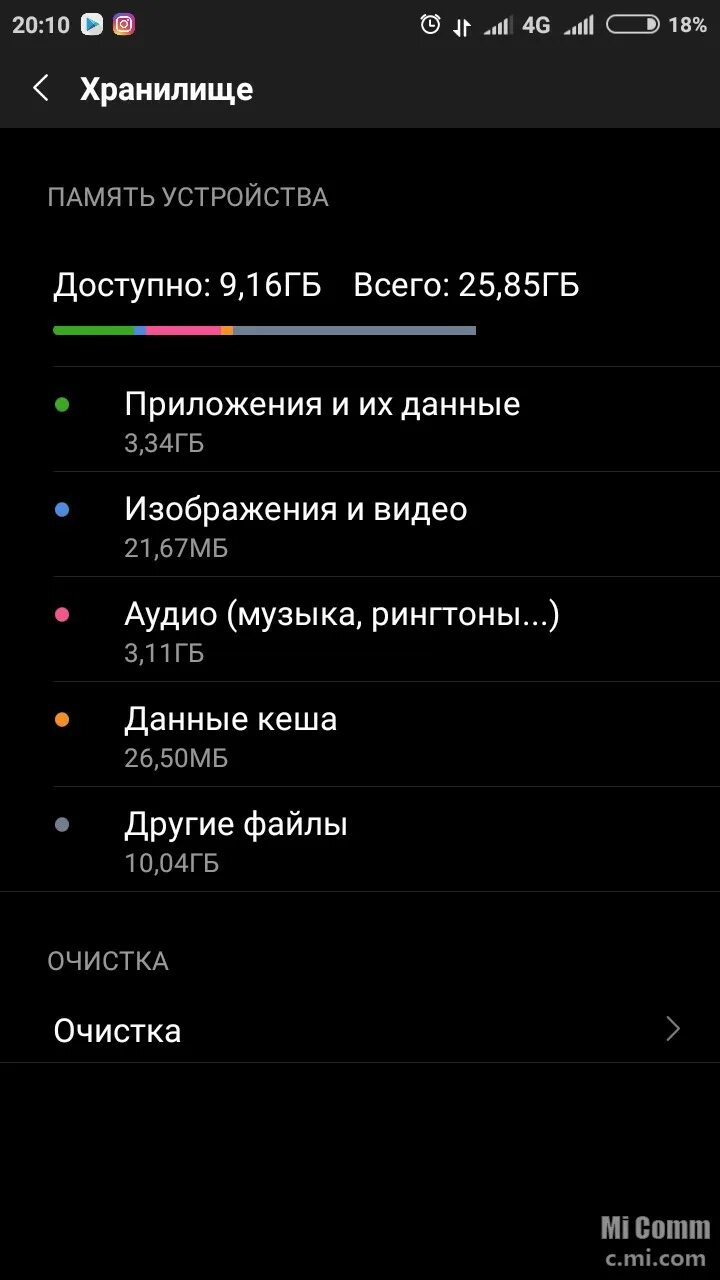Go back from the Хранилище screen

click(41, 88)
